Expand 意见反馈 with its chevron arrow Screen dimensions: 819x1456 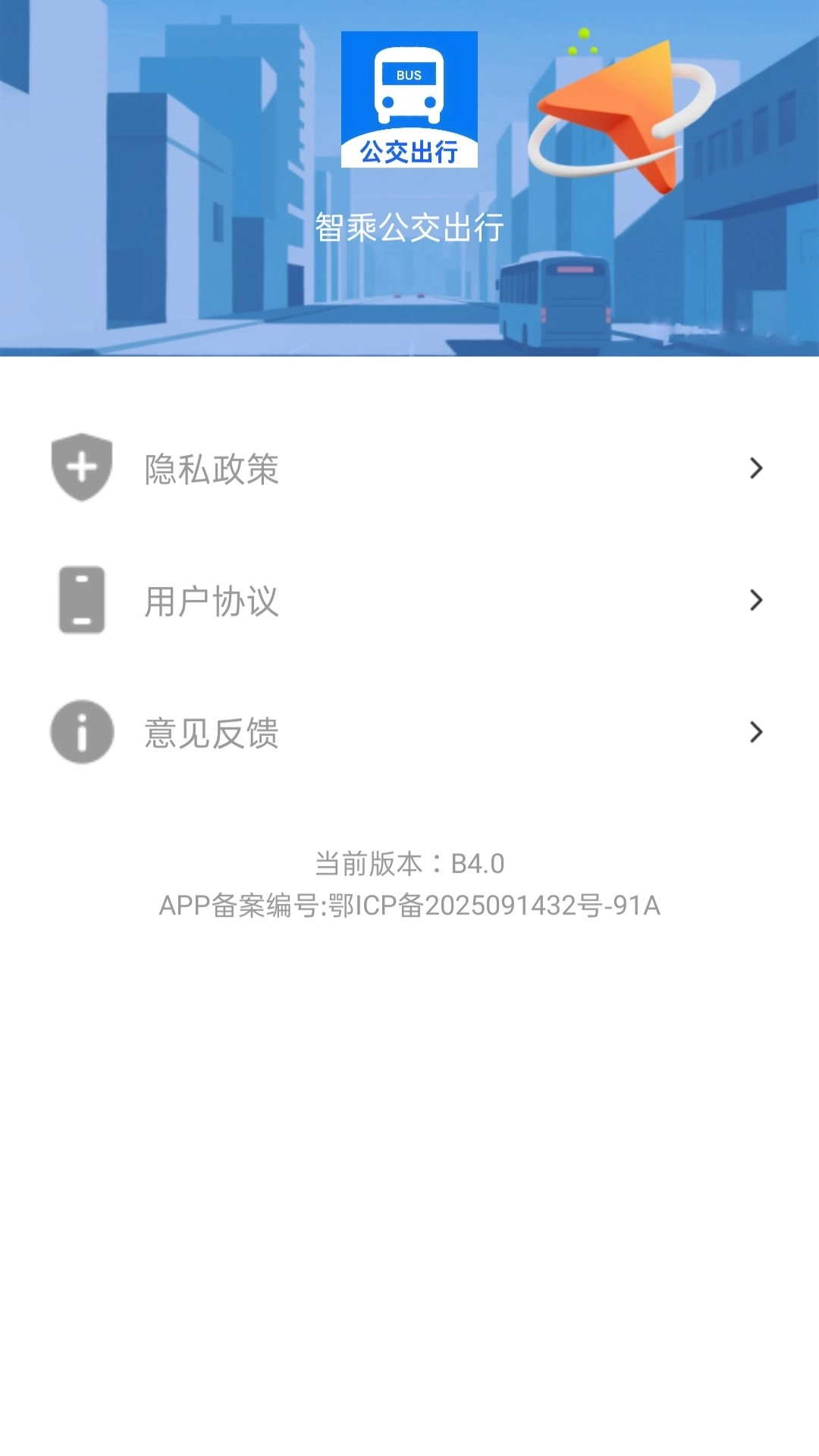click(755, 733)
